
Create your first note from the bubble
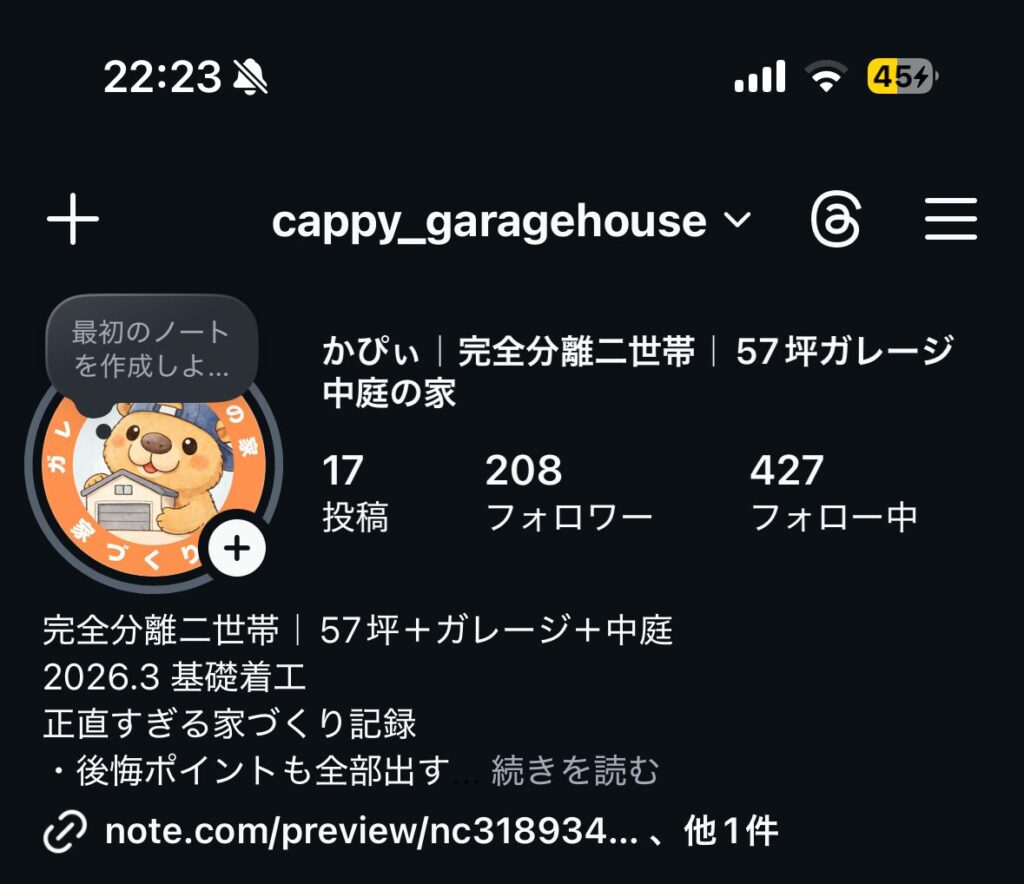151,349
